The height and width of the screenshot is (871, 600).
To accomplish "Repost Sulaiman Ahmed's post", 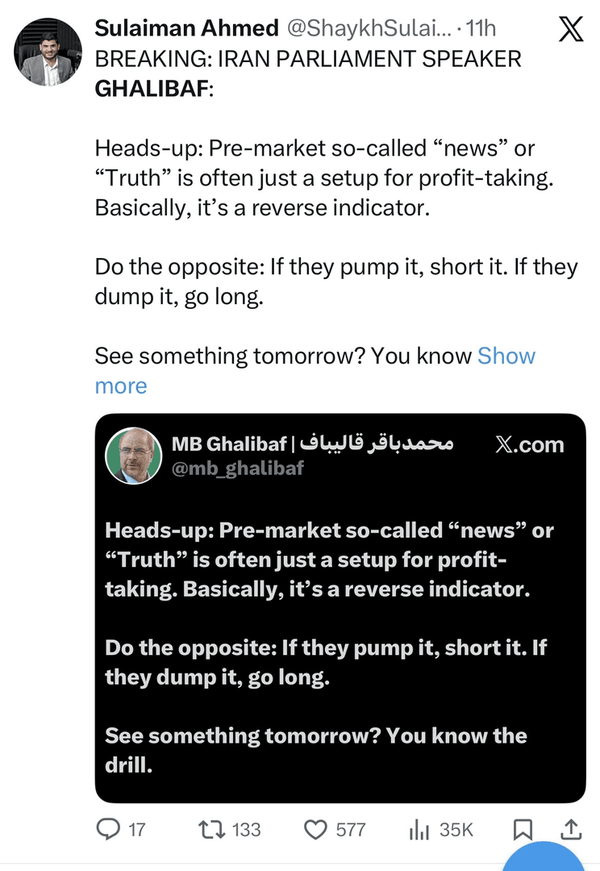I will pyautogui.click(x=212, y=829).
